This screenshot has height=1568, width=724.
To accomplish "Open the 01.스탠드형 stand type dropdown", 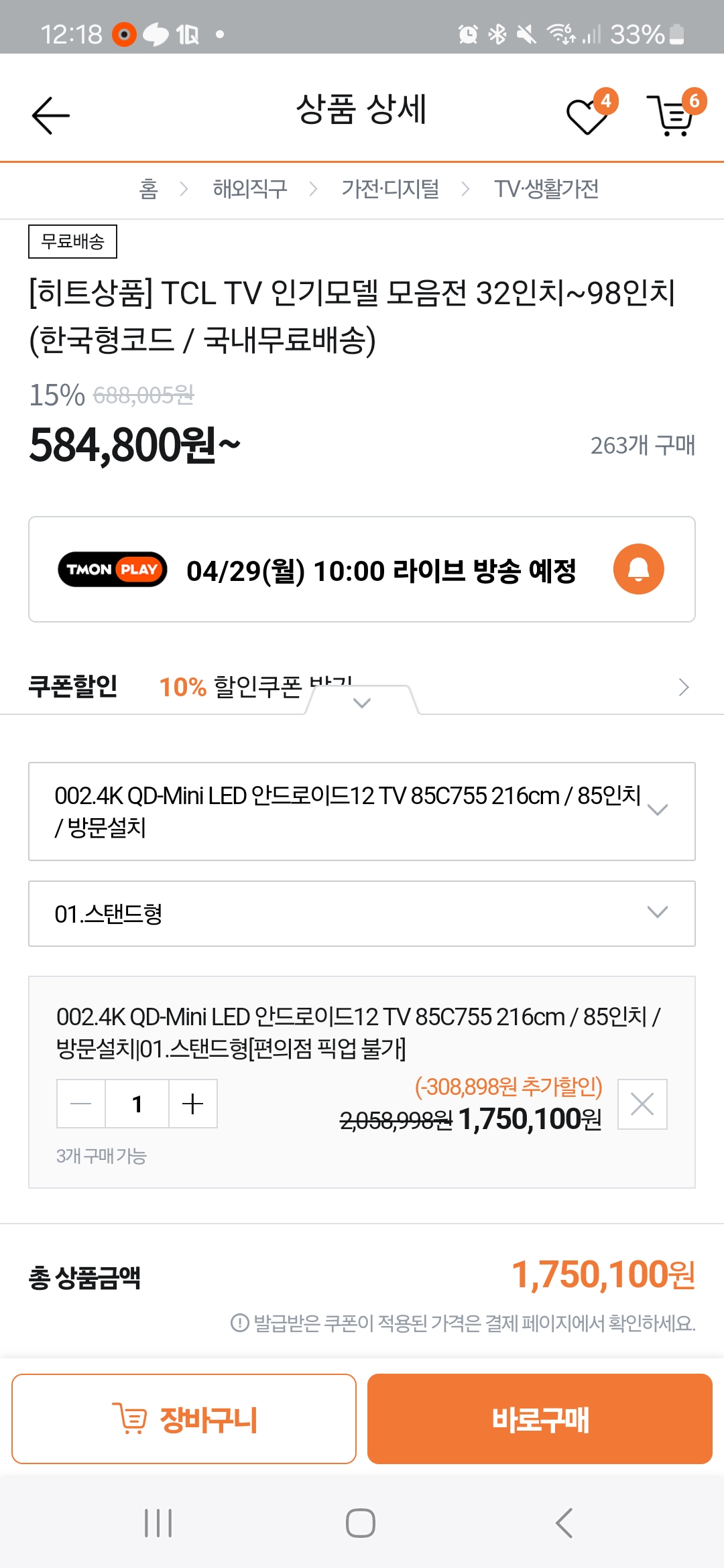I will point(659,913).
